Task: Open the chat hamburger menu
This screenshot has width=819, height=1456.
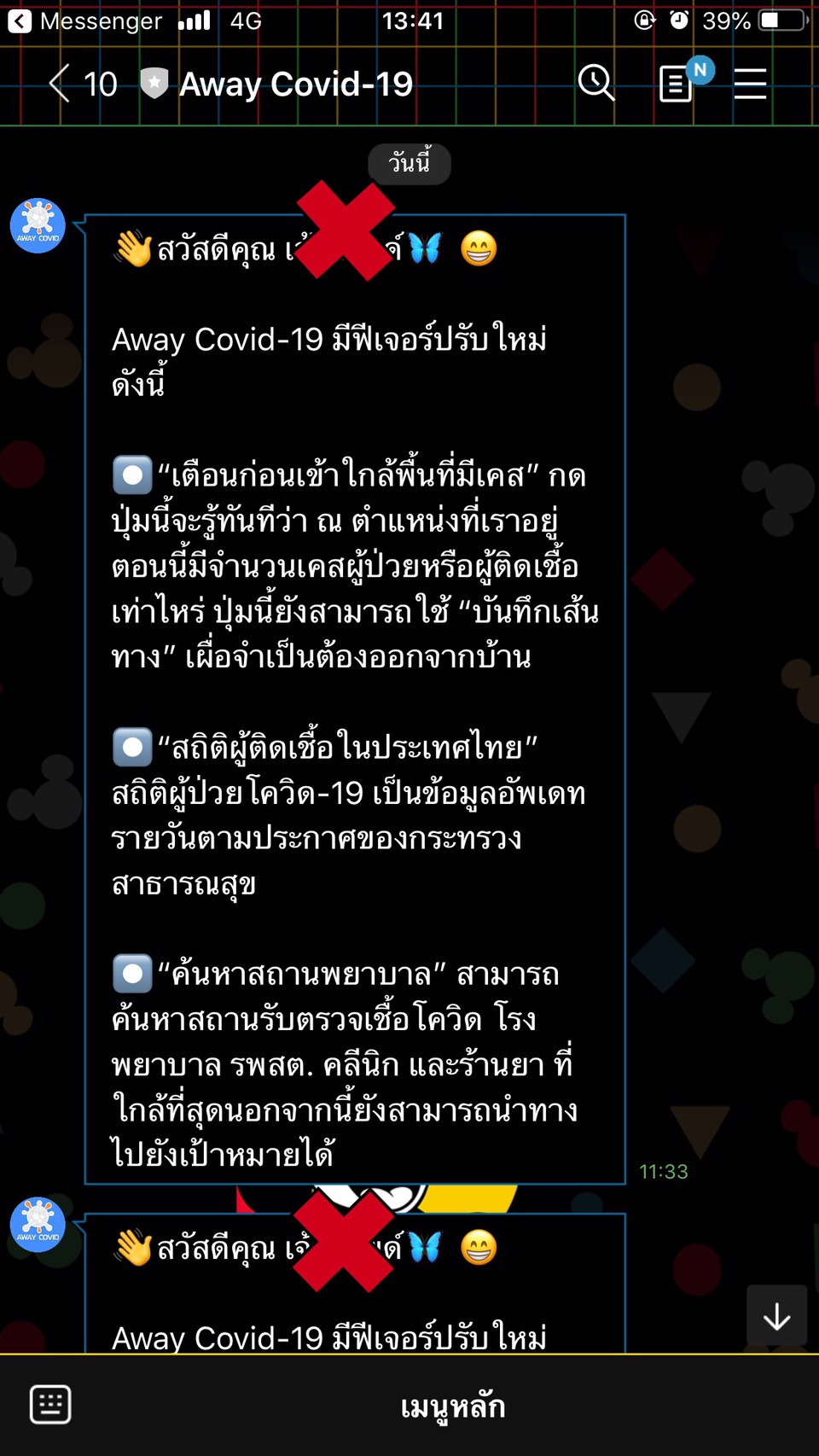Action: [750, 84]
